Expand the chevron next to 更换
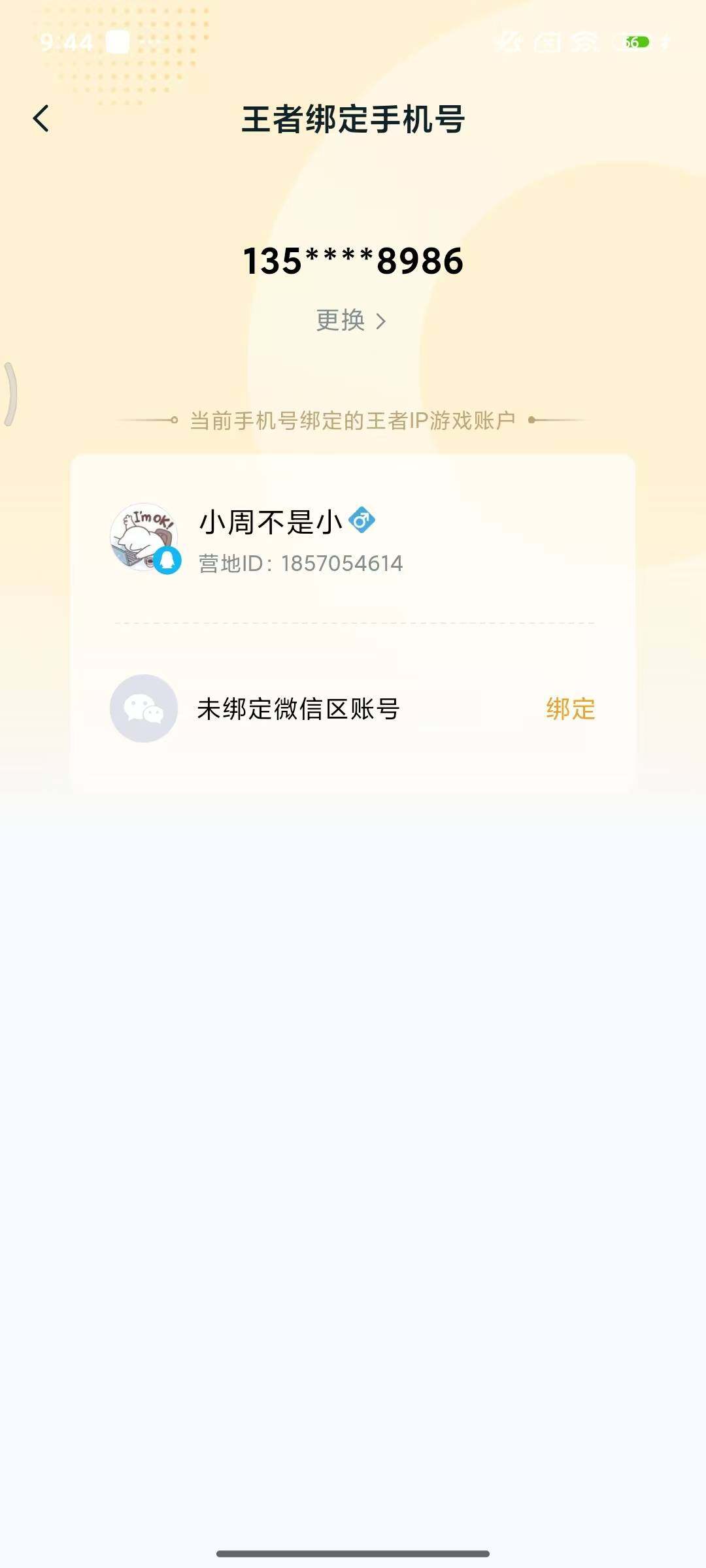Viewport: 706px width, 1568px height. click(381, 321)
